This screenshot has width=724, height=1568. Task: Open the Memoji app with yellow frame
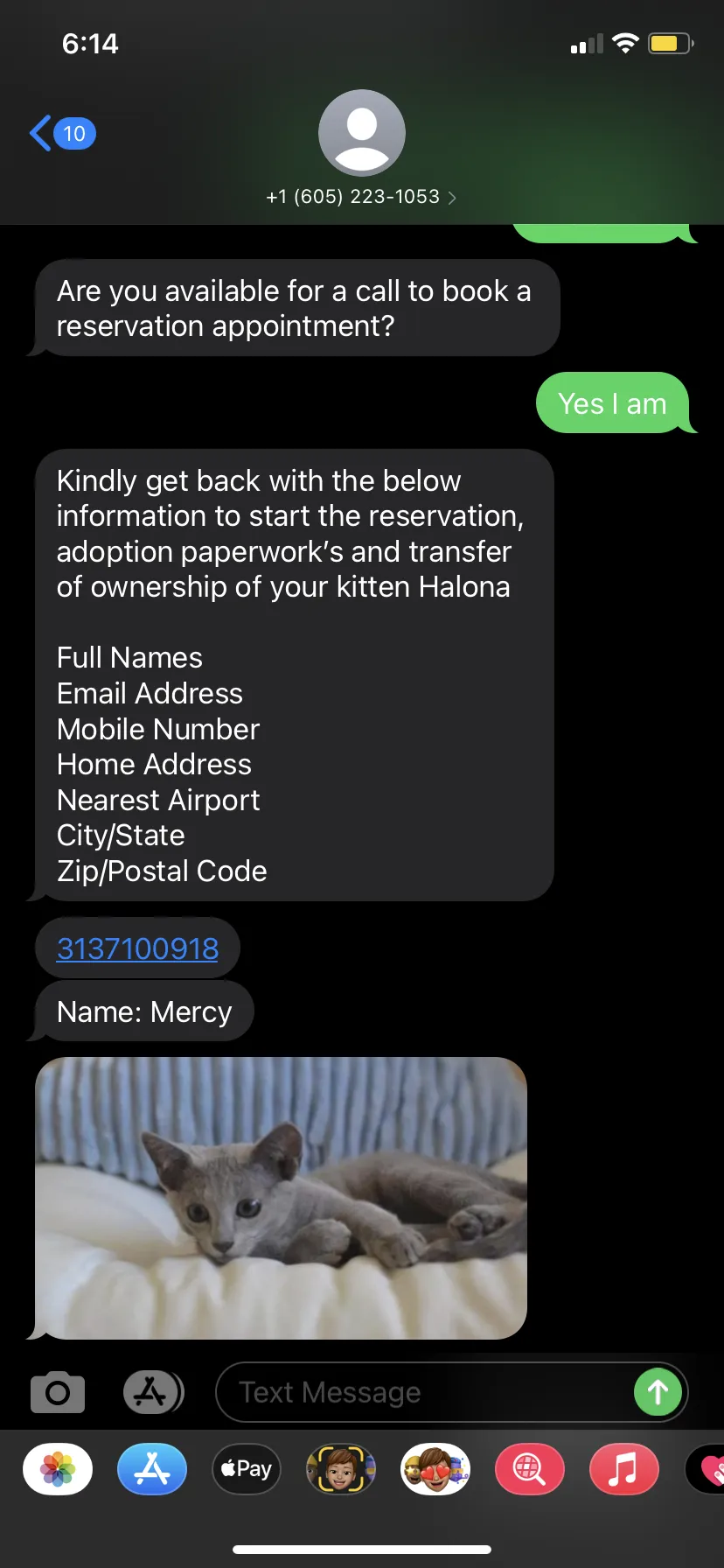pos(341,1469)
